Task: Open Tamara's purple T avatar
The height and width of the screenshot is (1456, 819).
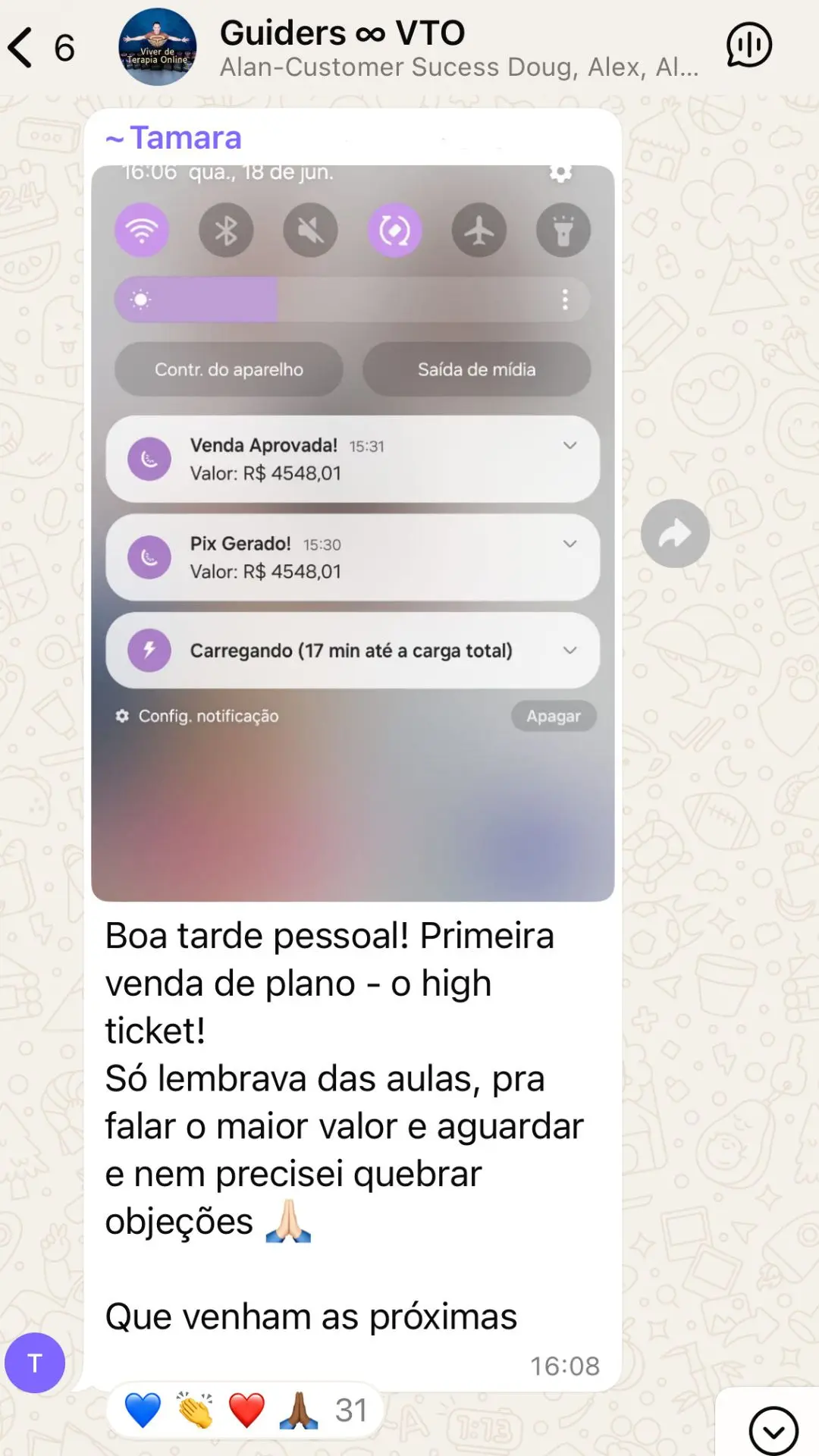Action: tap(35, 1363)
